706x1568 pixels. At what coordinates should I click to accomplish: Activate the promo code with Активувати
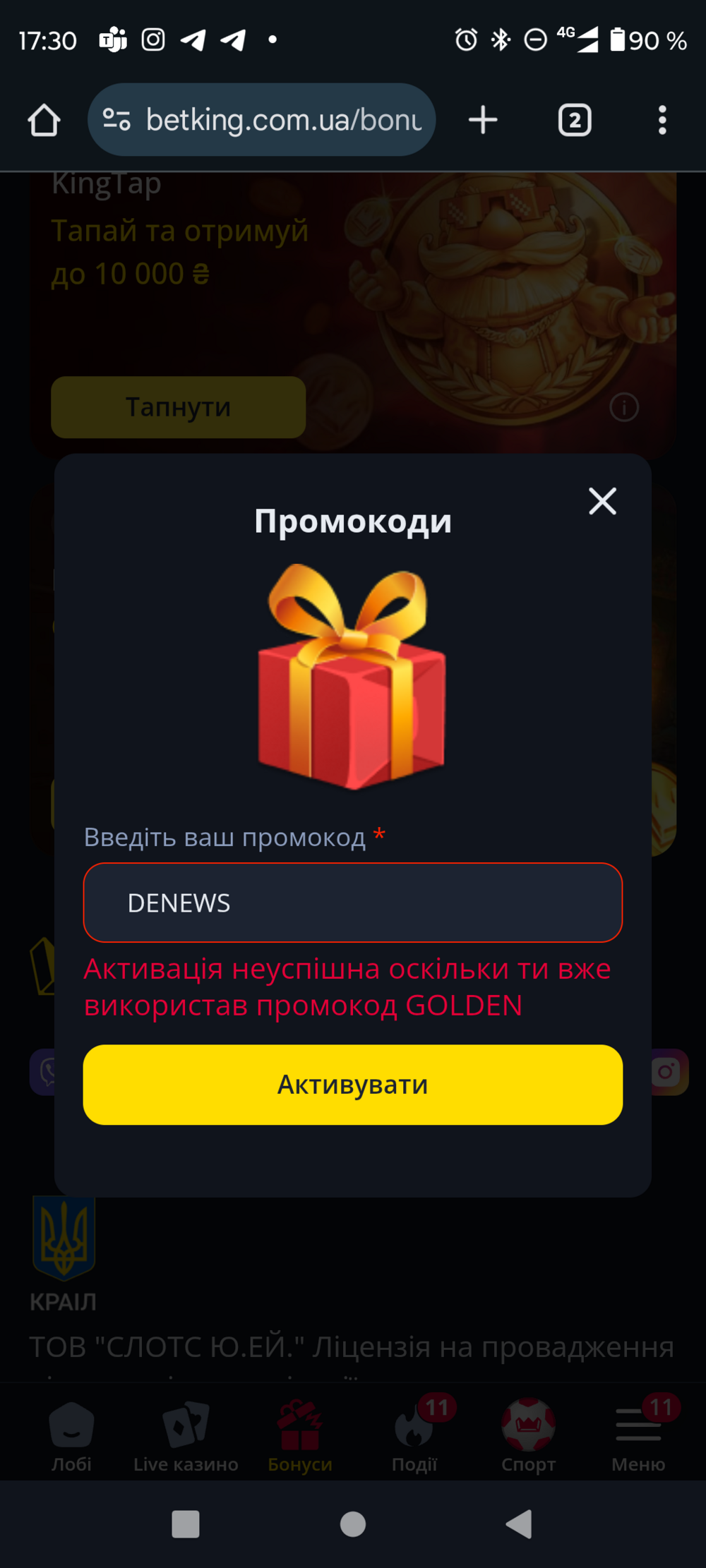click(353, 1085)
